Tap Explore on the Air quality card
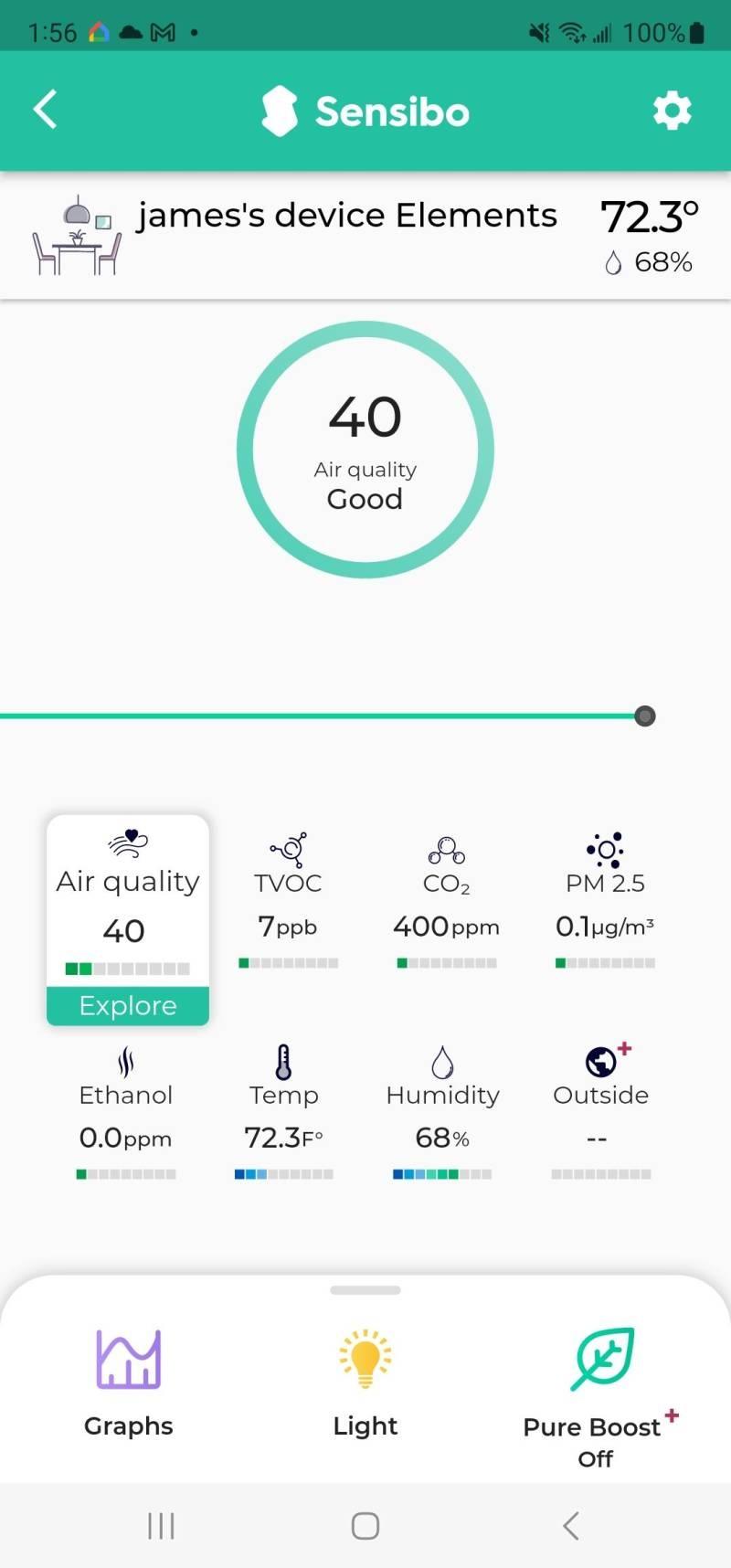 128,1005
